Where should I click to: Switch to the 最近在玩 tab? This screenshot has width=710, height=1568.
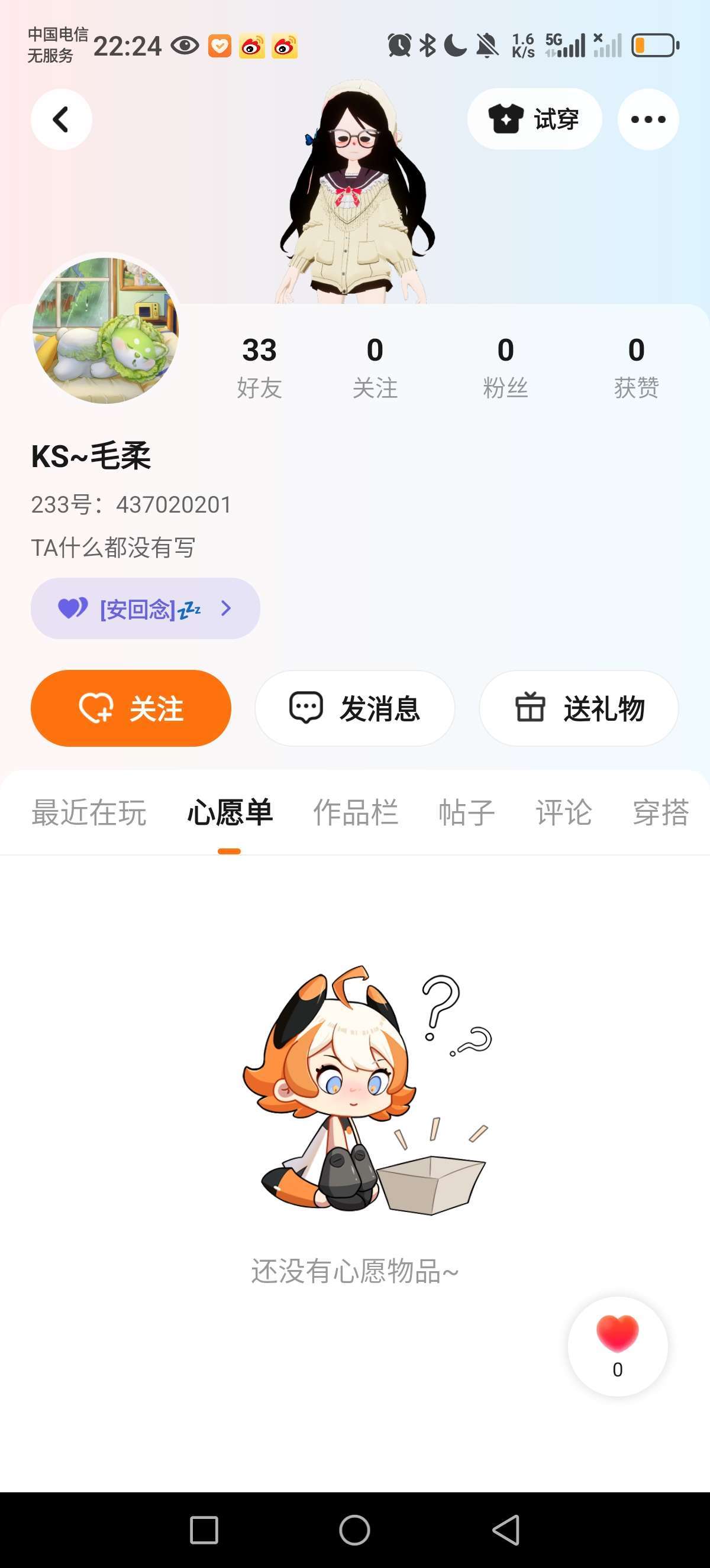pyautogui.click(x=89, y=812)
